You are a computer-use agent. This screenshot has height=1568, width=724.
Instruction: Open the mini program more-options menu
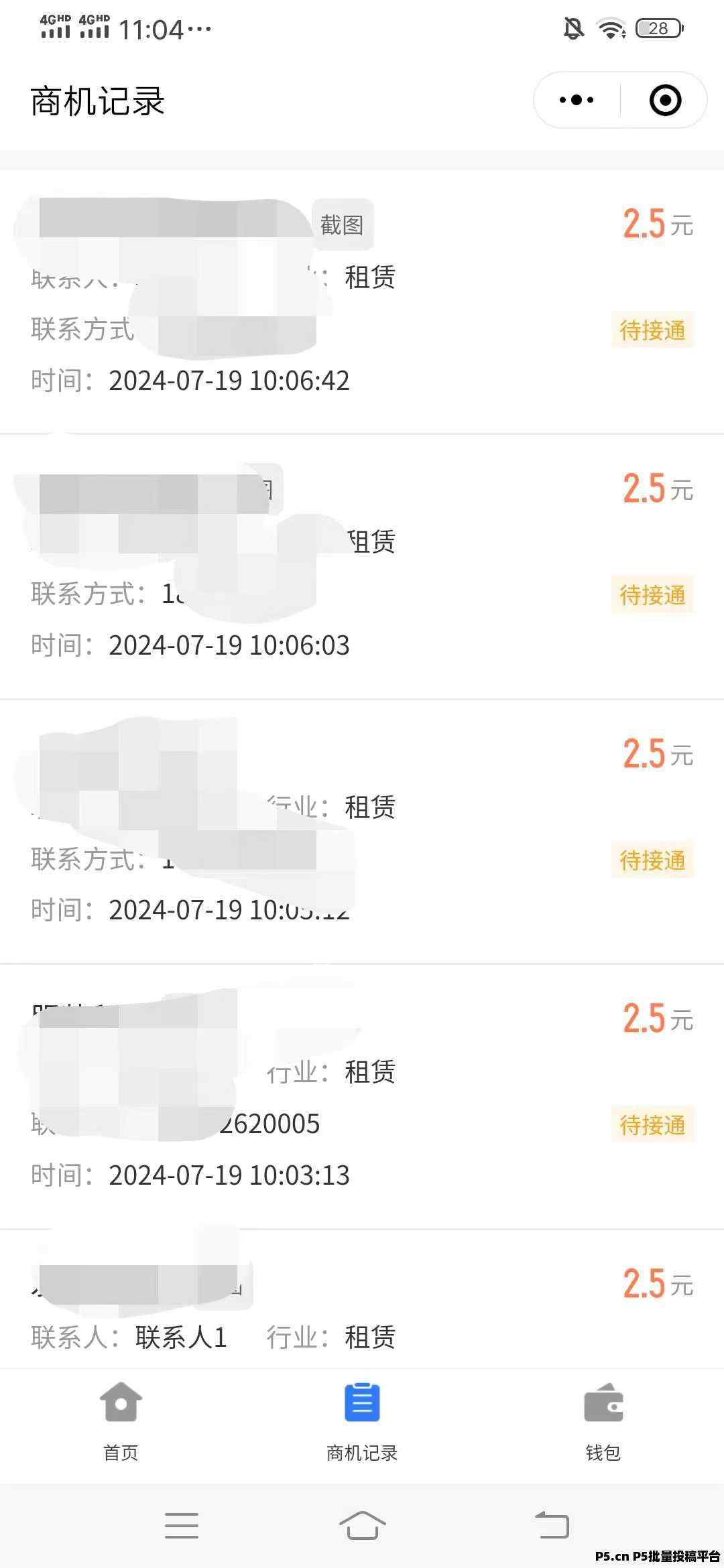577,101
